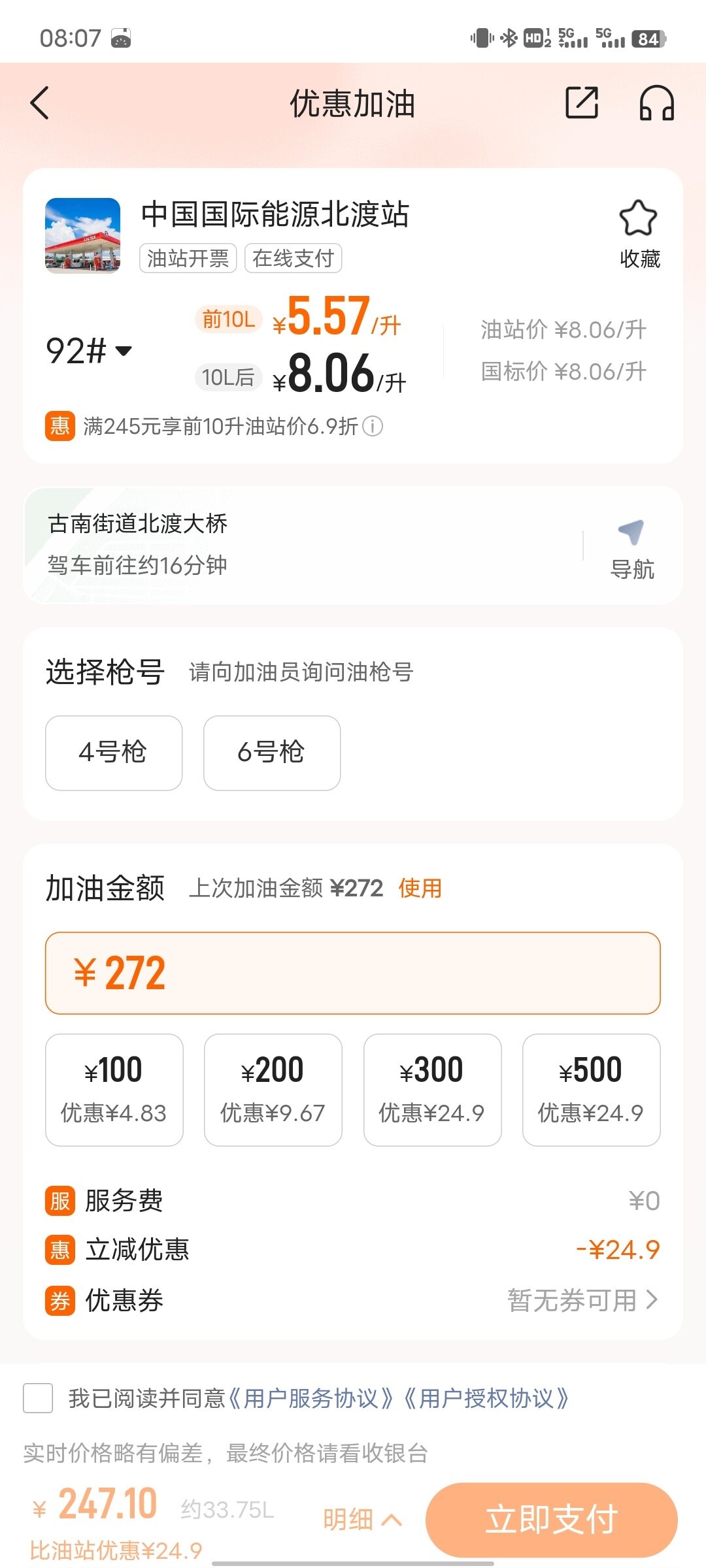Check the agreement consent checkbox
The image size is (706, 1568).
tap(38, 1398)
